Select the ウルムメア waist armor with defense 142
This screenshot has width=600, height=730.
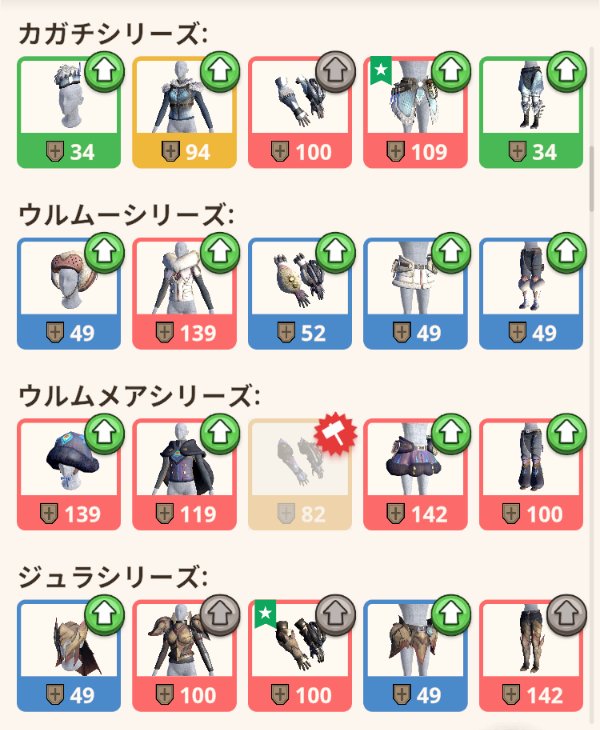pos(414,474)
